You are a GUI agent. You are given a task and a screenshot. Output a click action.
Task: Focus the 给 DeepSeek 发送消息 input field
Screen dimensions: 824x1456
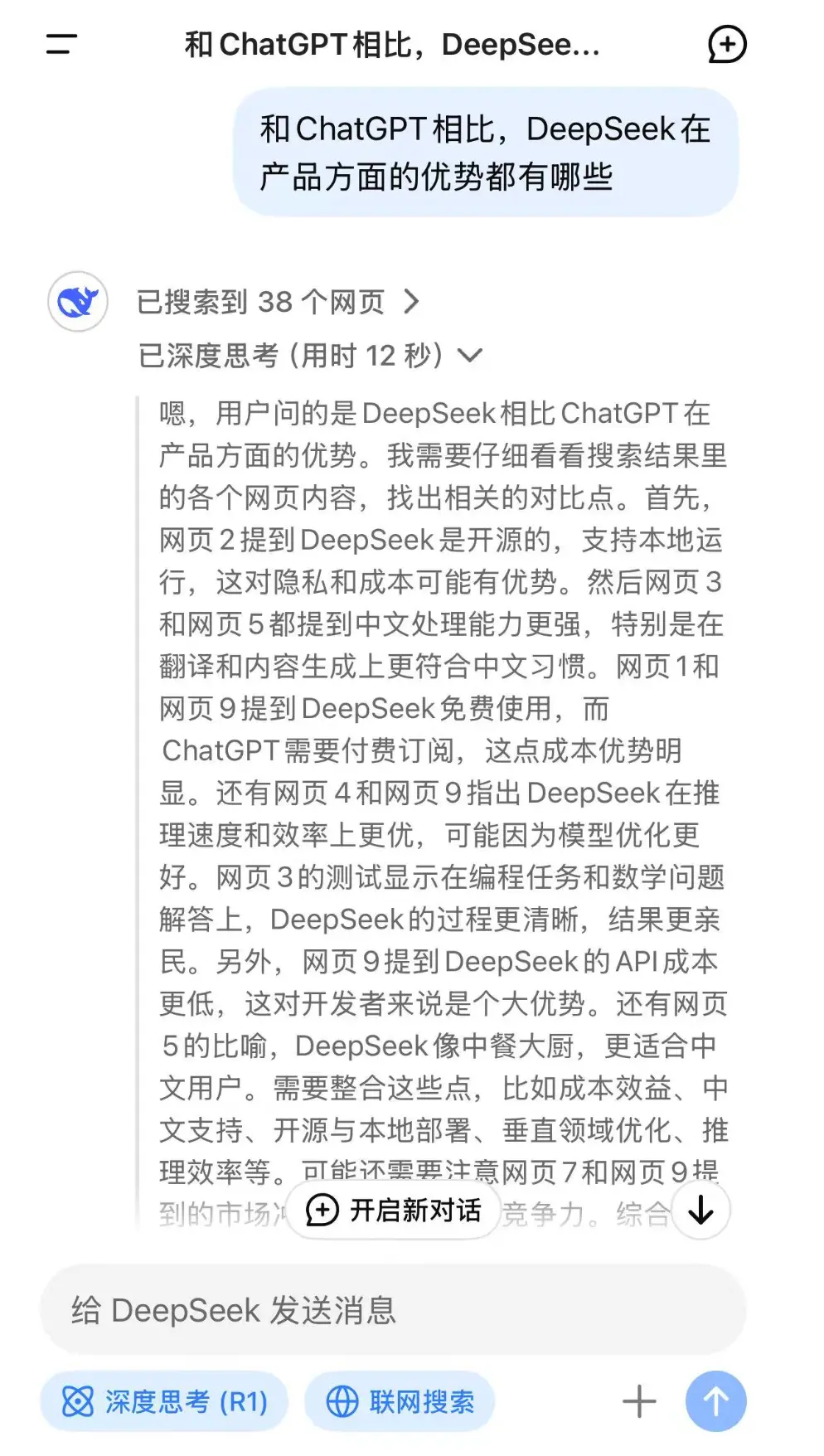pyautogui.click(x=393, y=1310)
